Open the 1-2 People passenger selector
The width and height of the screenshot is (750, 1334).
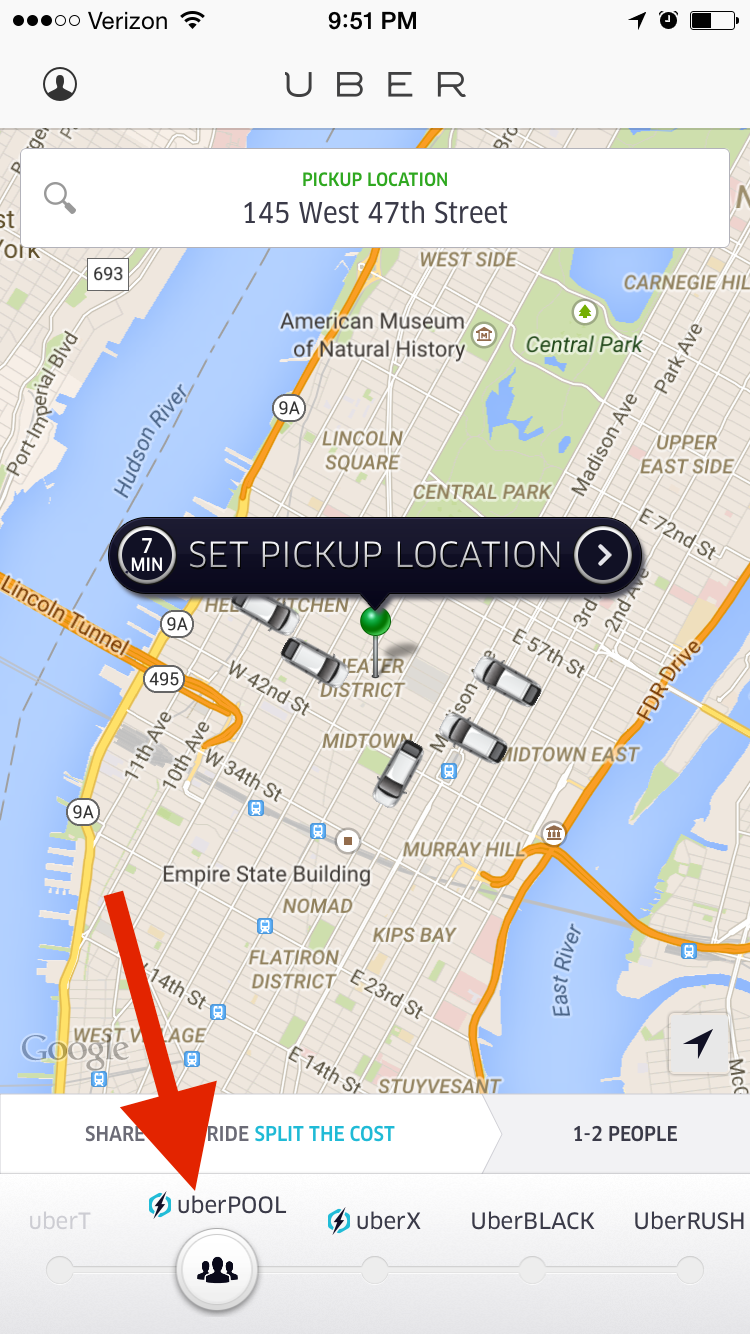pos(625,1134)
